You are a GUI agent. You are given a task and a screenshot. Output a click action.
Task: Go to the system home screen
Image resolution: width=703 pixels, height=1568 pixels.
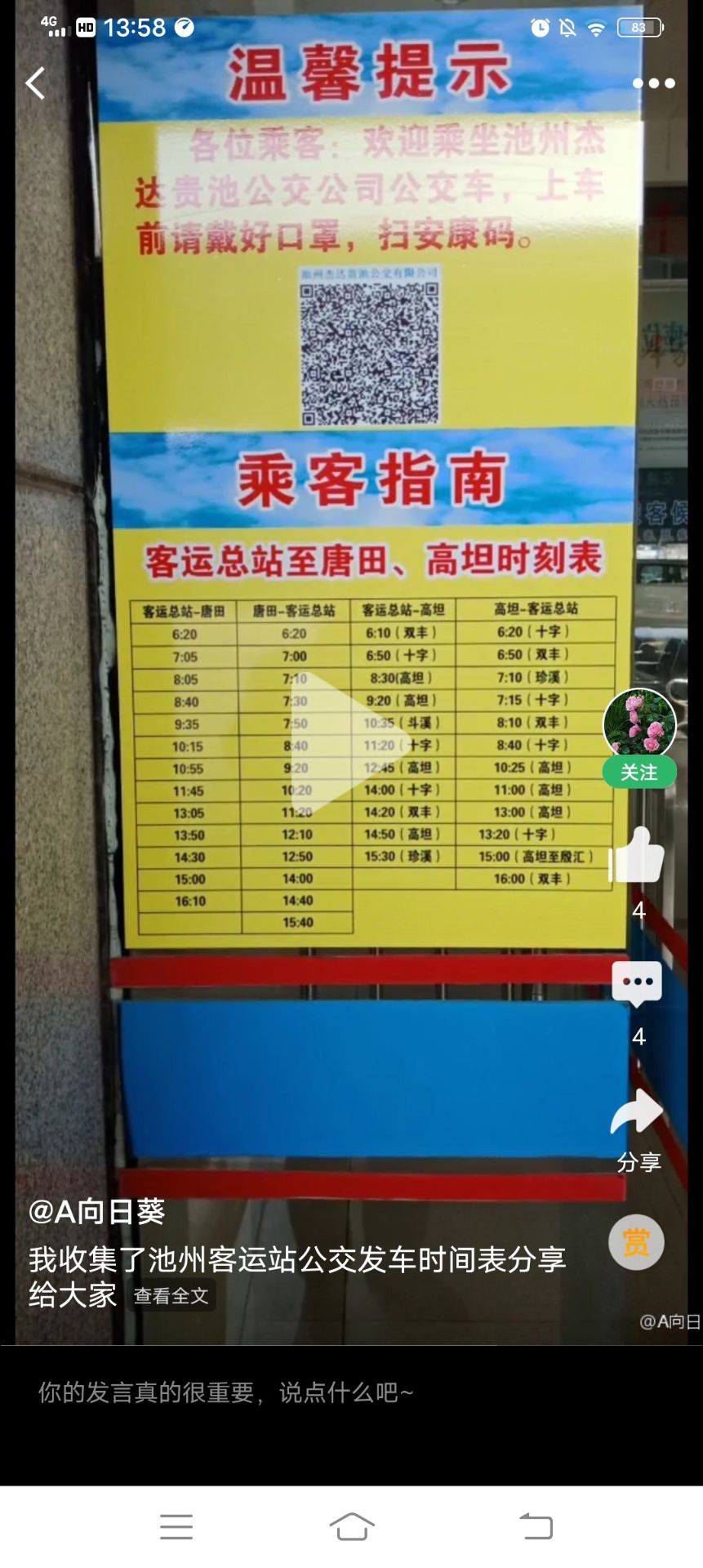click(351, 1526)
